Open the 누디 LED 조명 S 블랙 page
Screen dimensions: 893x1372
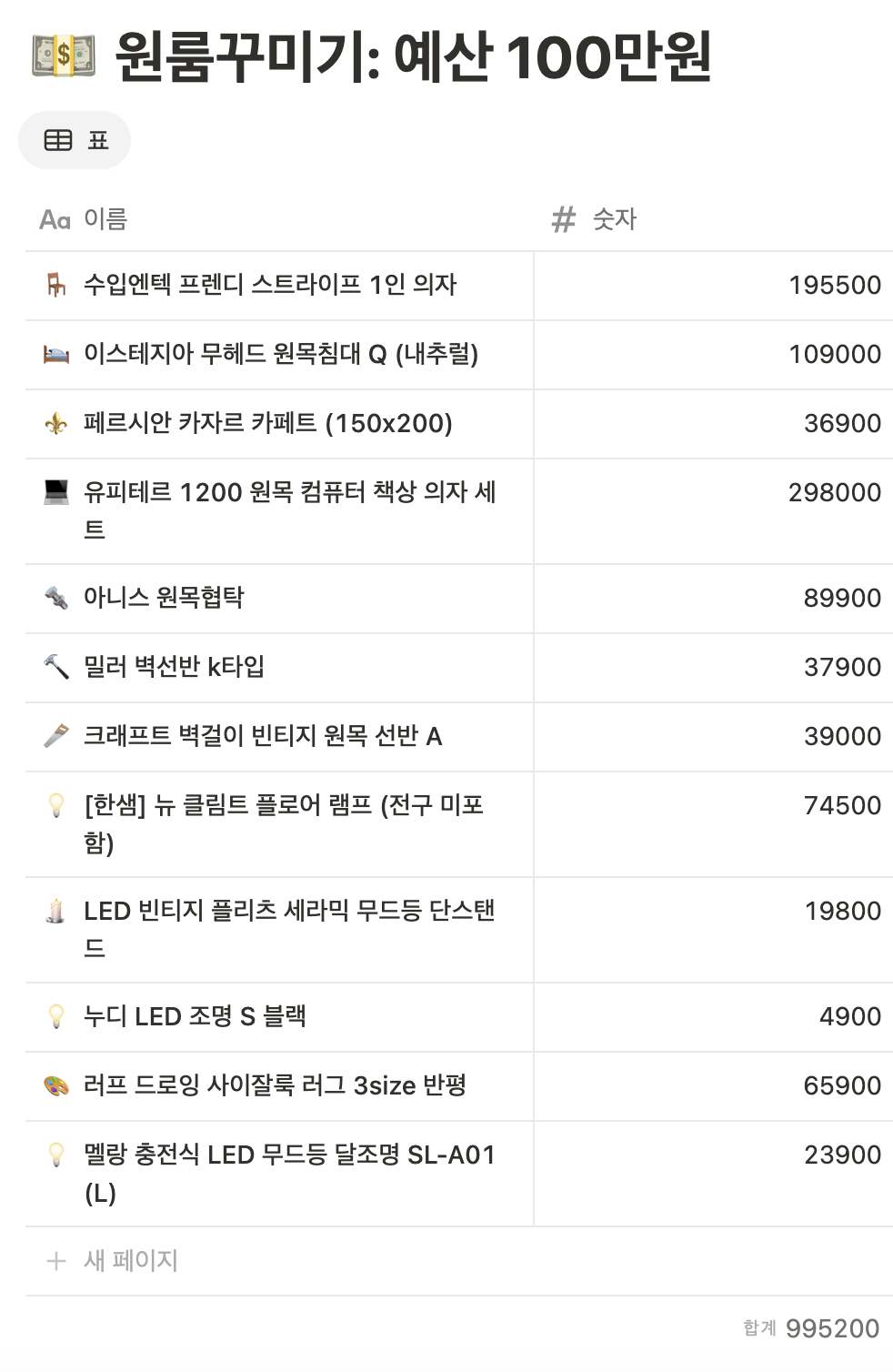[x=195, y=1016]
